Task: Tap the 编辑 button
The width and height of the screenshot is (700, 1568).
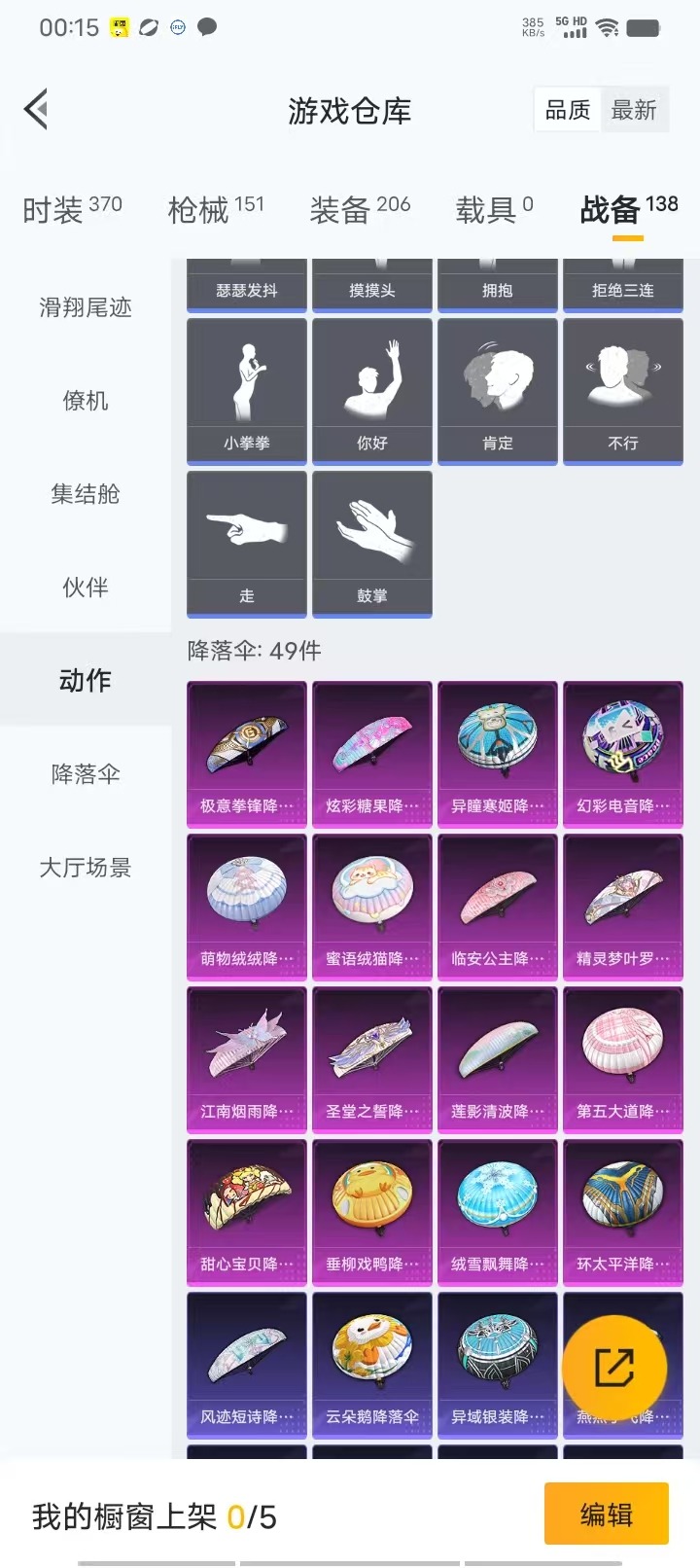Action: tap(608, 1514)
